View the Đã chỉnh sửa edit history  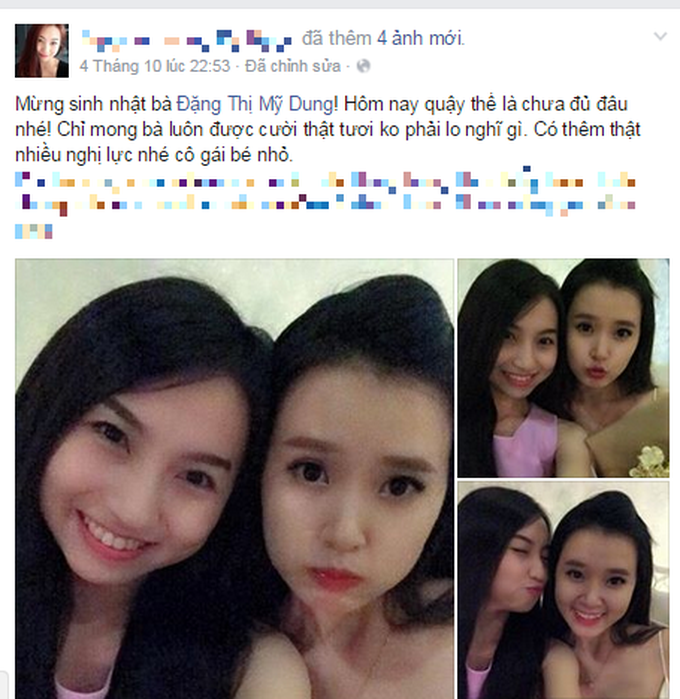pyautogui.click(x=293, y=66)
